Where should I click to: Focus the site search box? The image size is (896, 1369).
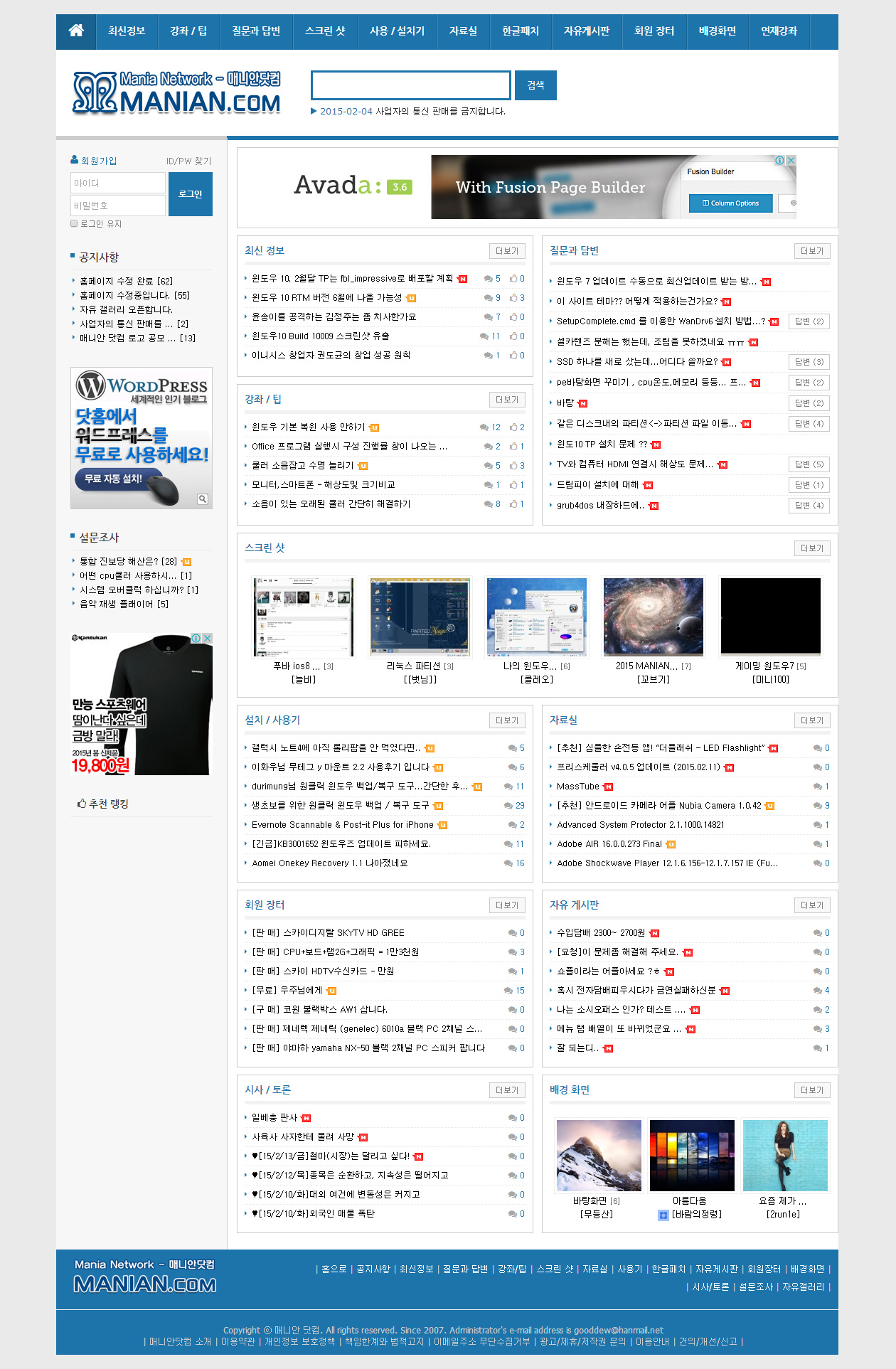tap(410, 85)
